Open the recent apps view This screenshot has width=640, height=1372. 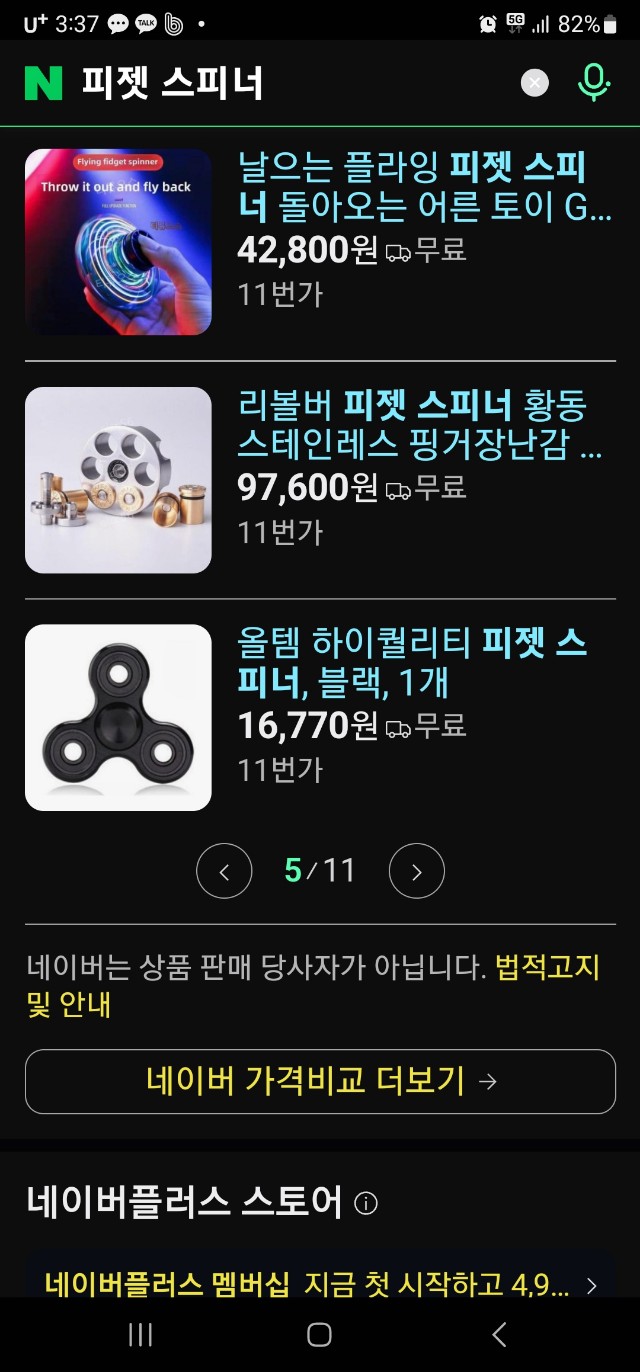140,1334
